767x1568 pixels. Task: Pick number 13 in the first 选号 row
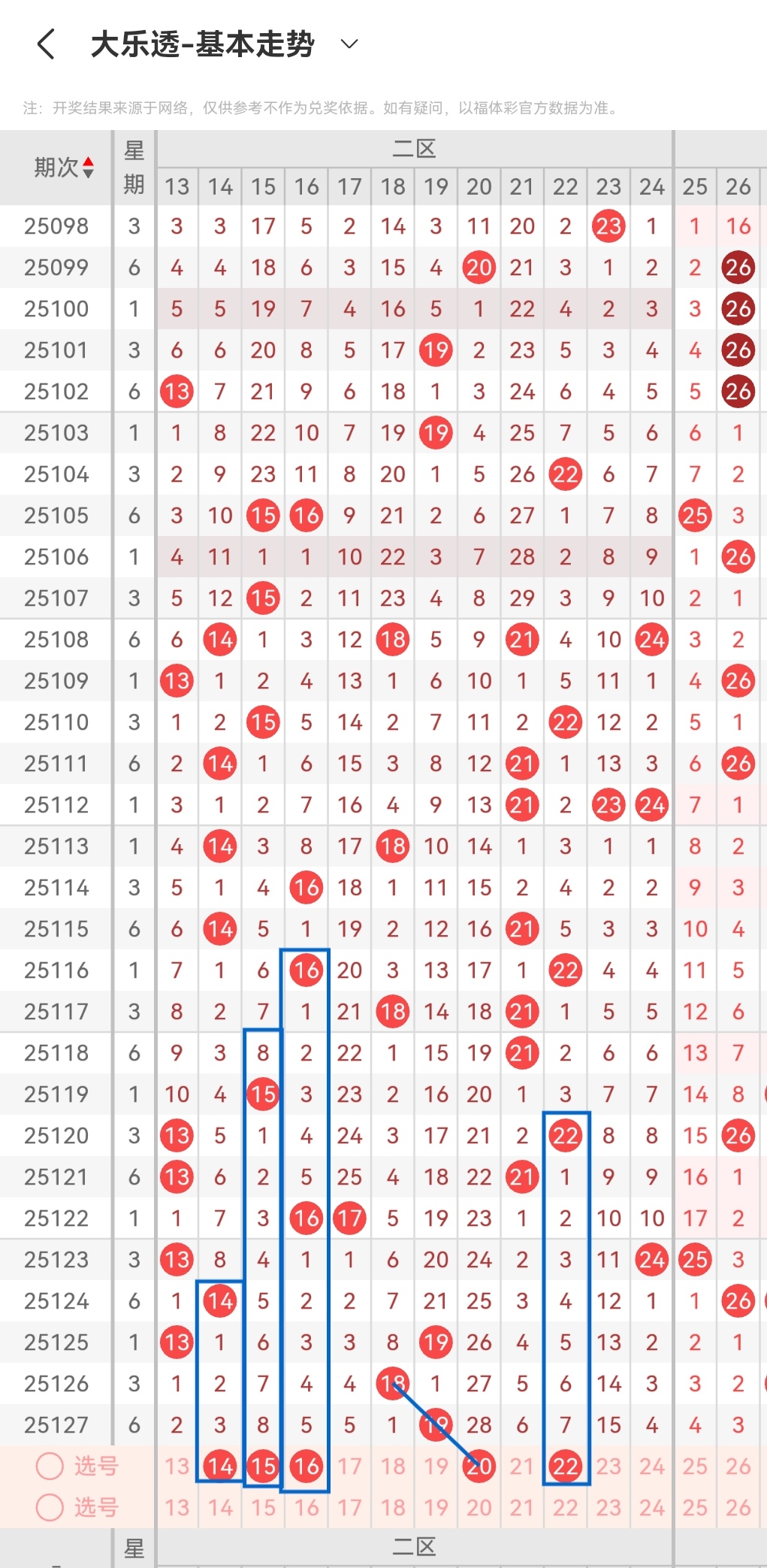click(x=177, y=1466)
